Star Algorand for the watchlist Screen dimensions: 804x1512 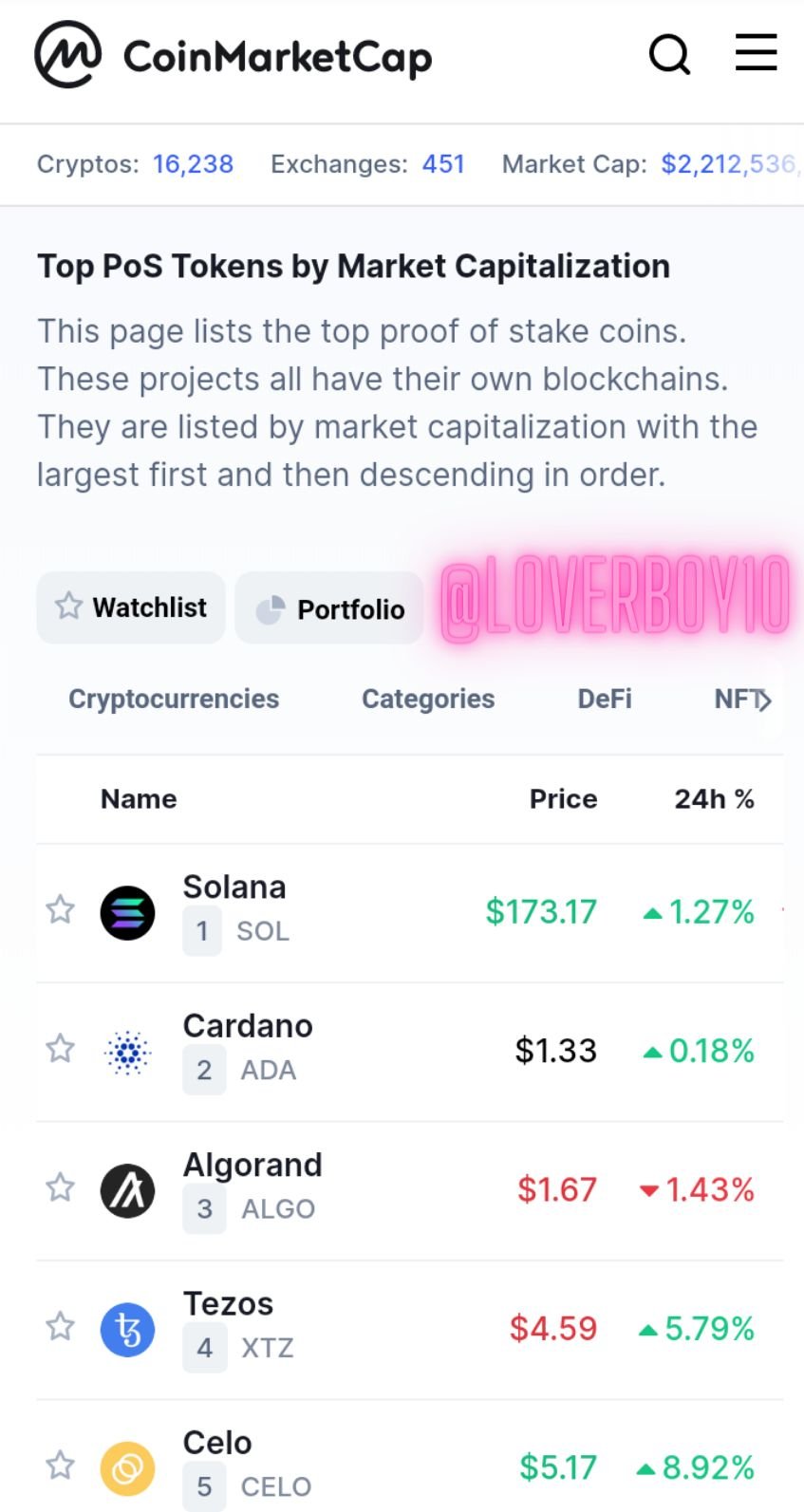[61, 1186]
